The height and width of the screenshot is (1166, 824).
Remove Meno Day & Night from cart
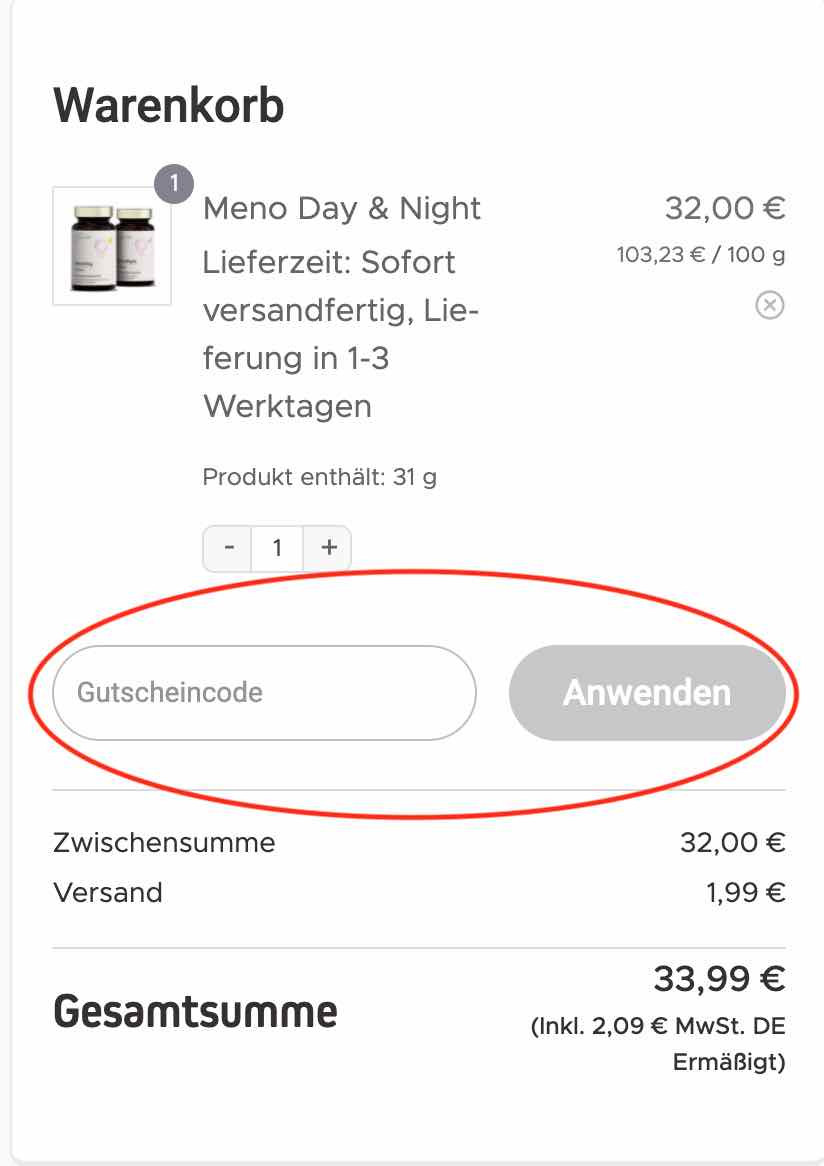[x=770, y=306]
